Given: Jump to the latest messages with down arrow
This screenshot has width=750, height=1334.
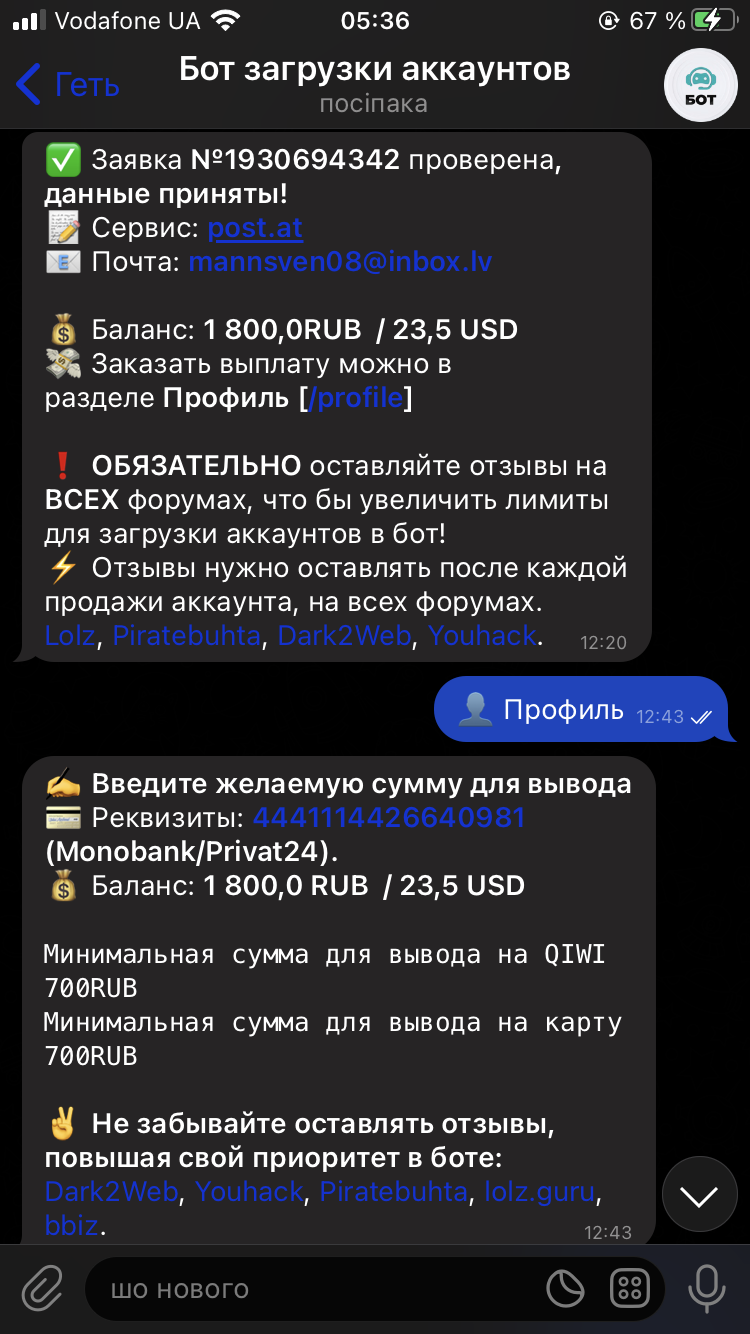Looking at the screenshot, I should click(699, 1195).
